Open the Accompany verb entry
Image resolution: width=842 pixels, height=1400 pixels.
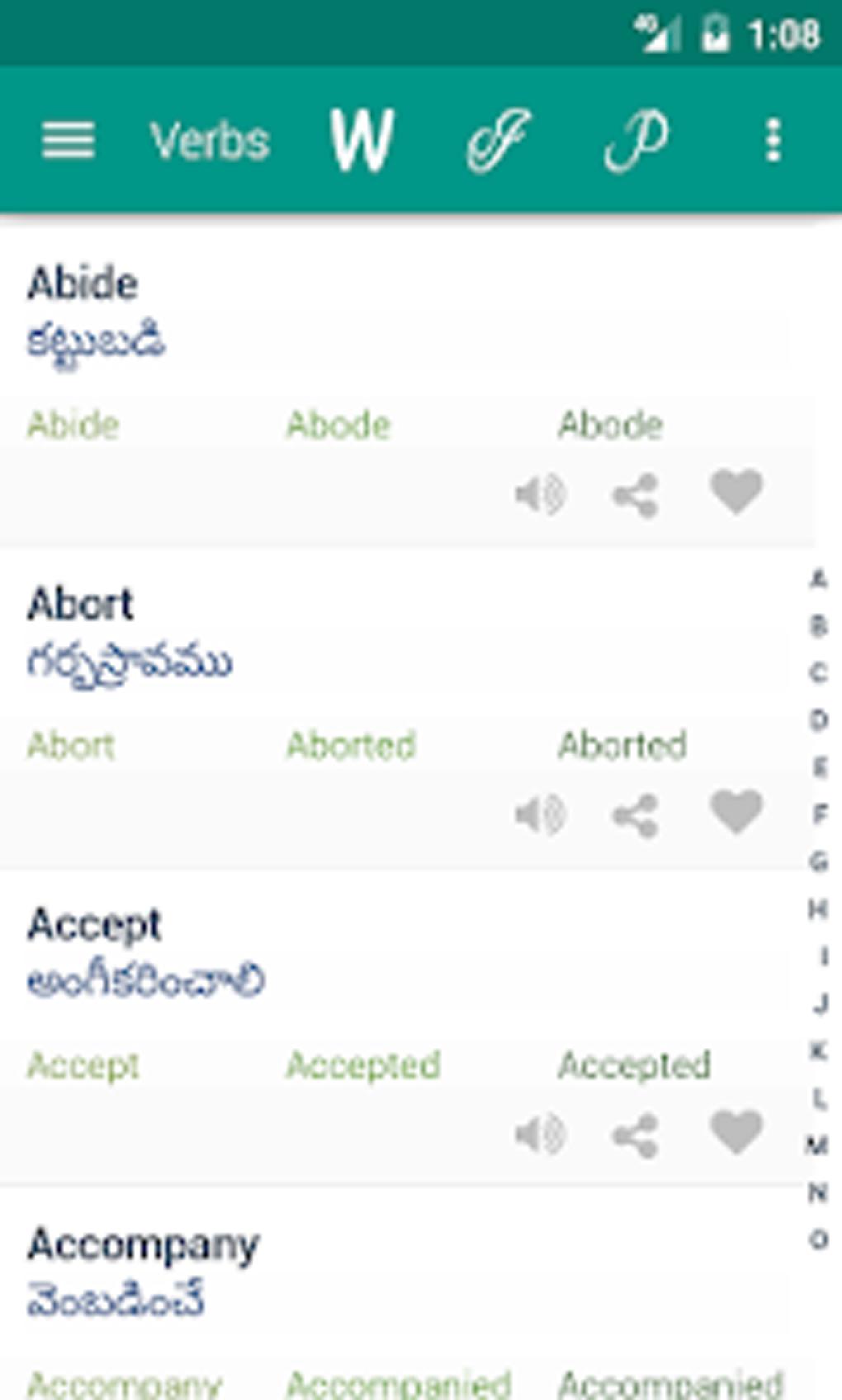tap(143, 1244)
